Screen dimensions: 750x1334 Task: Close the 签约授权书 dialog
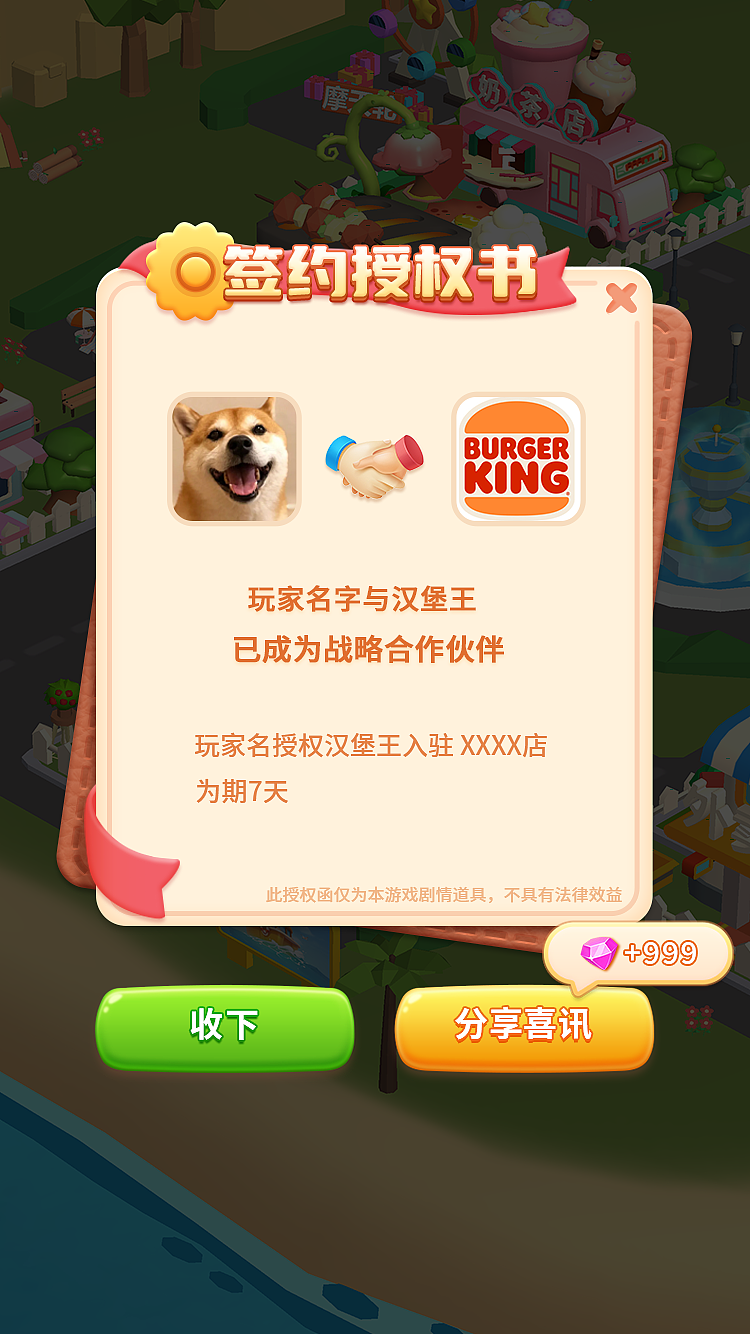(x=621, y=297)
